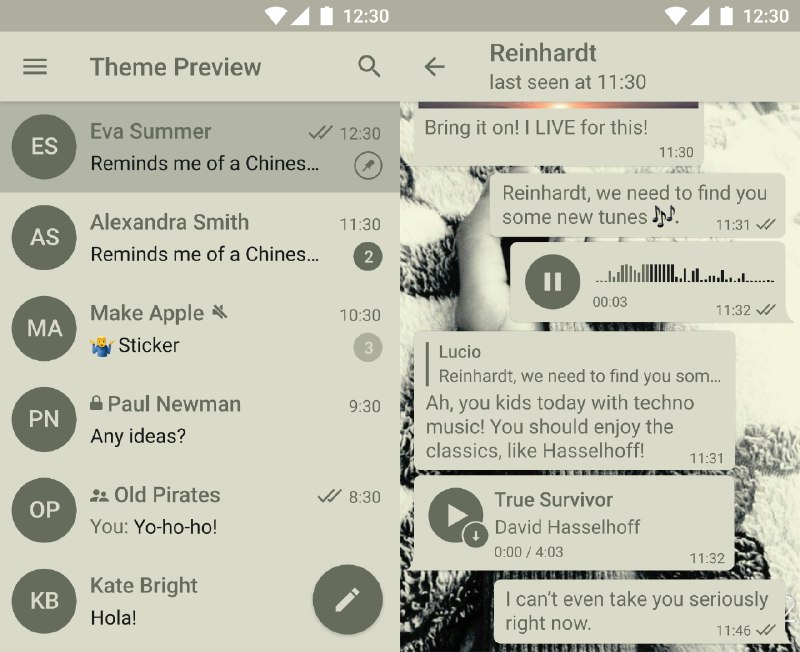
Task: Tap the search magnifier icon
Action: [369, 66]
